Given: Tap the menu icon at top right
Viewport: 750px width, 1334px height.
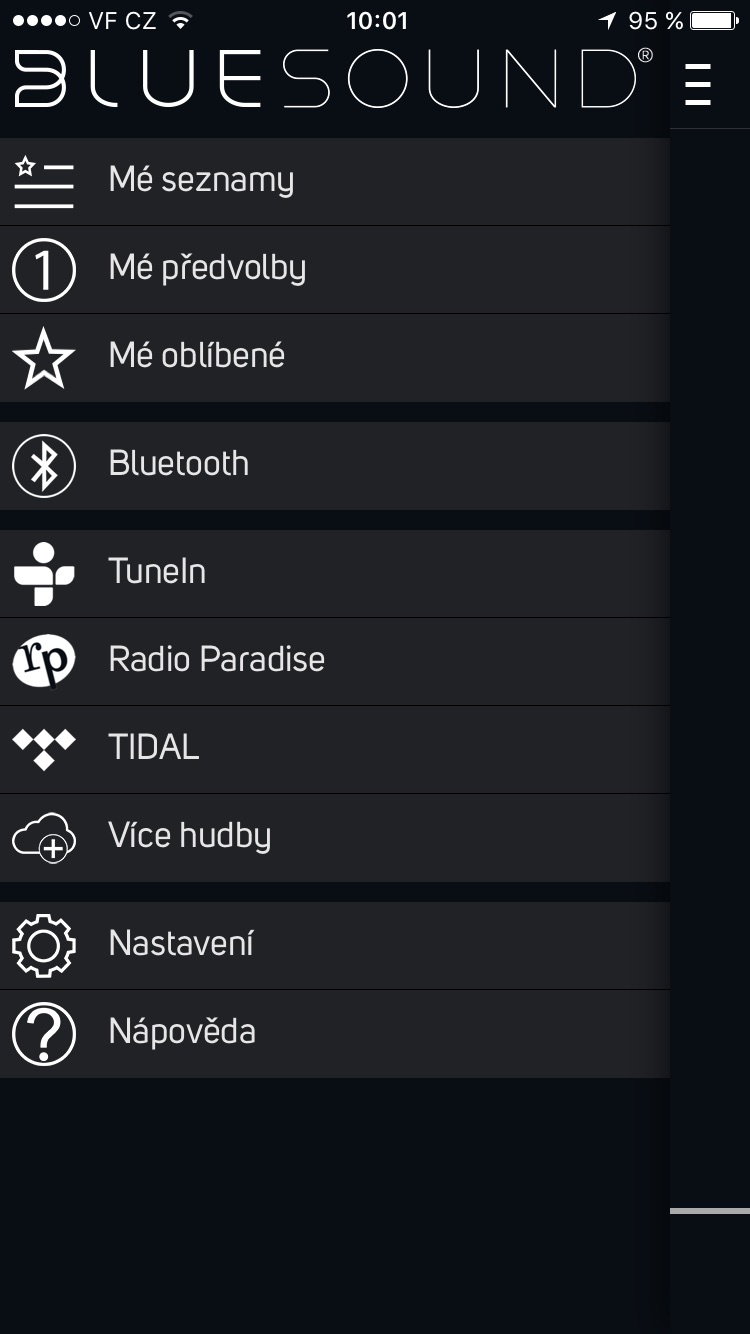Looking at the screenshot, I should [698, 84].
